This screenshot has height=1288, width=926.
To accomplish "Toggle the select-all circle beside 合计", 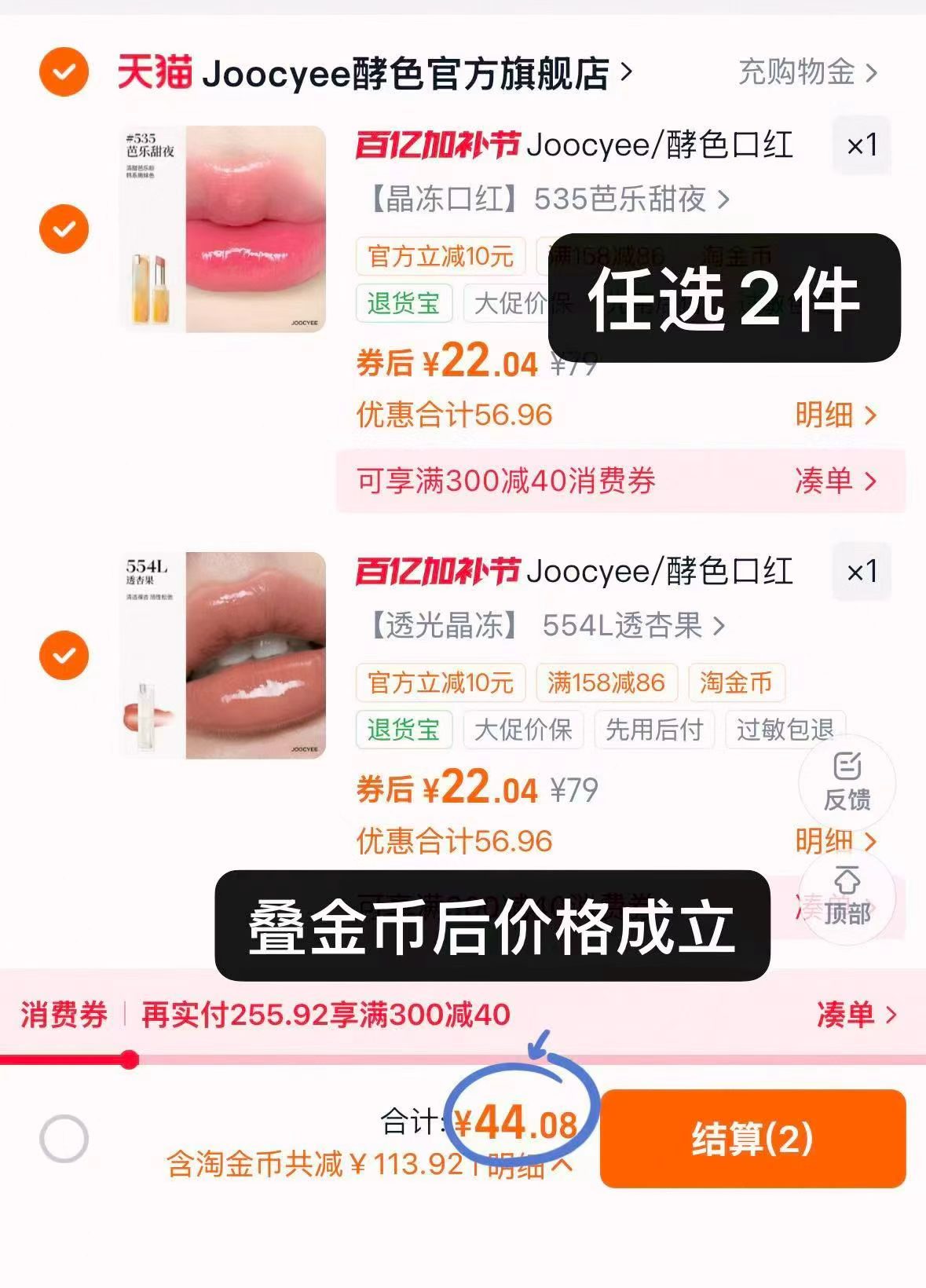I will (64, 1138).
